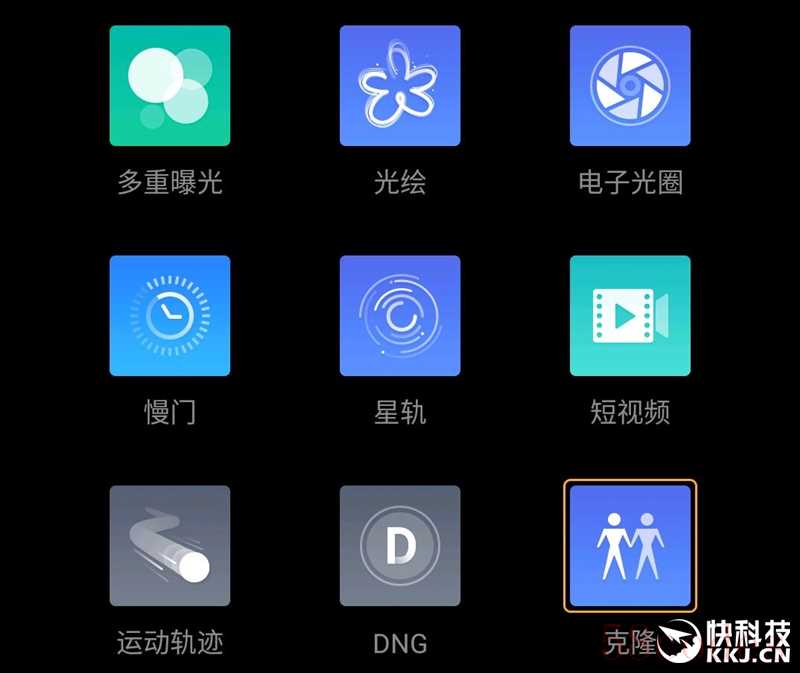Select the 多重曝光 multi-exposure mode
The image size is (800, 673).
click(x=170, y=86)
